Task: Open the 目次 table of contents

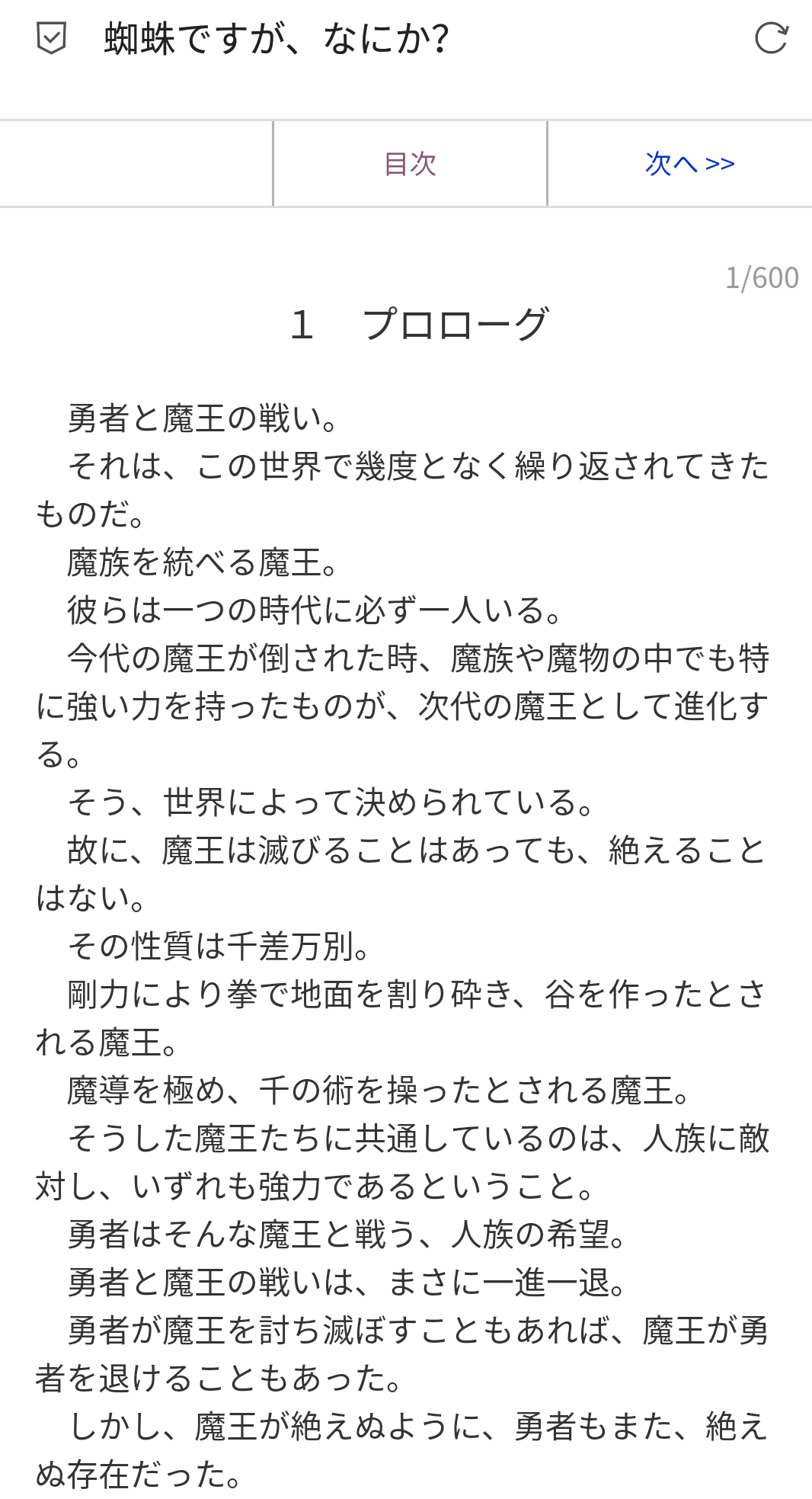Action: tap(410, 164)
